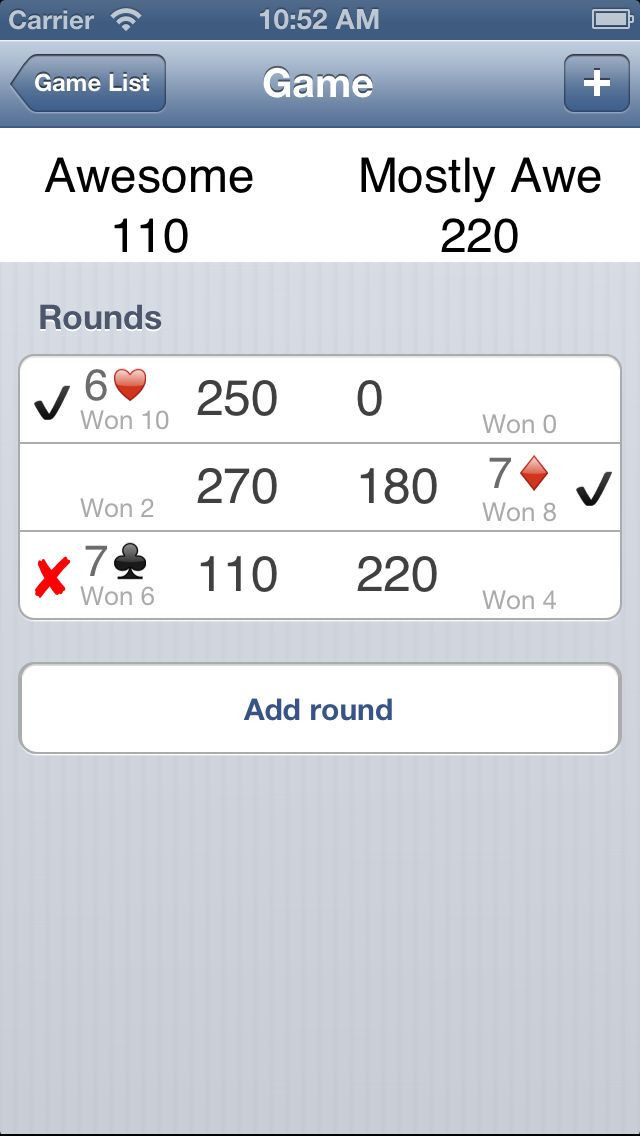
Task: Add a new round
Action: (x=320, y=709)
